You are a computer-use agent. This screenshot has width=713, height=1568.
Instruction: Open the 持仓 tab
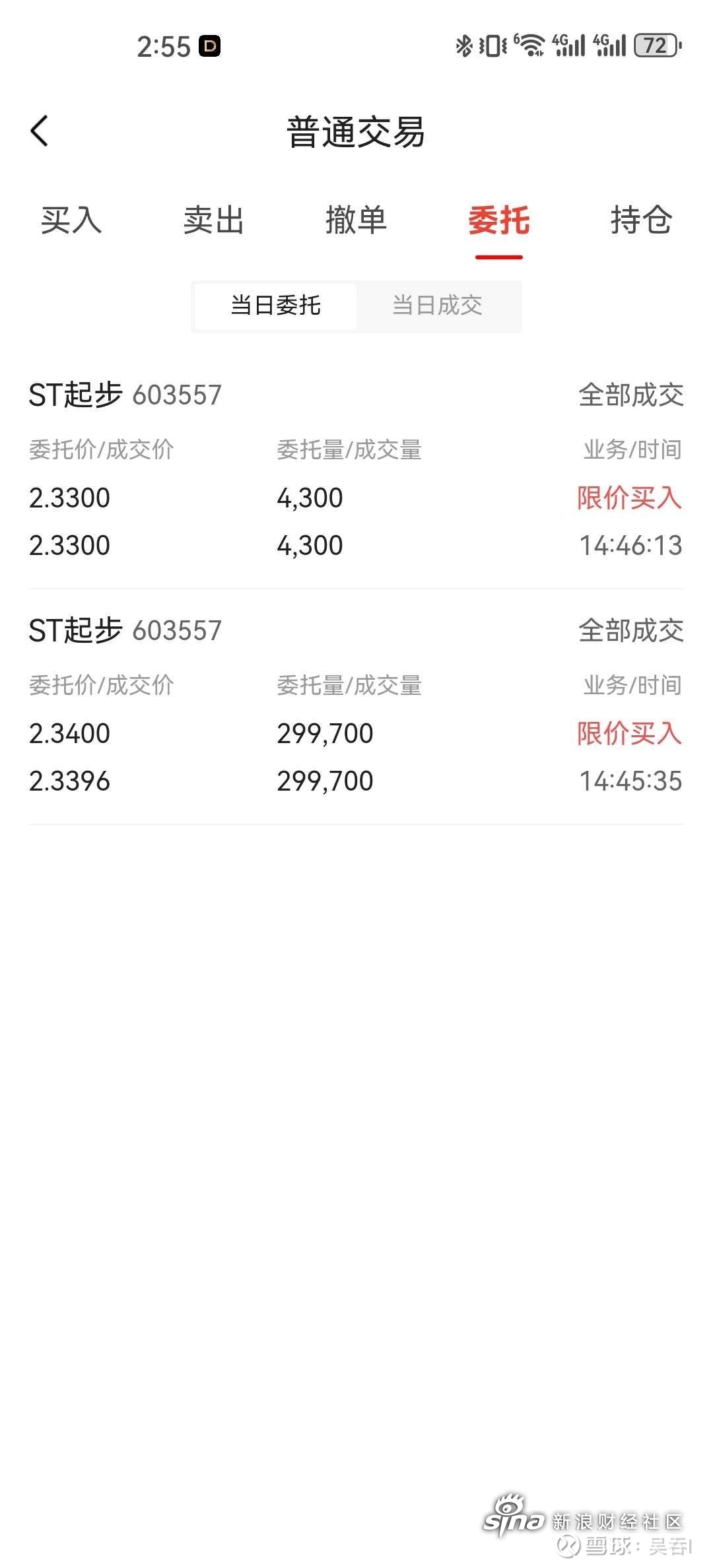pyautogui.click(x=641, y=220)
